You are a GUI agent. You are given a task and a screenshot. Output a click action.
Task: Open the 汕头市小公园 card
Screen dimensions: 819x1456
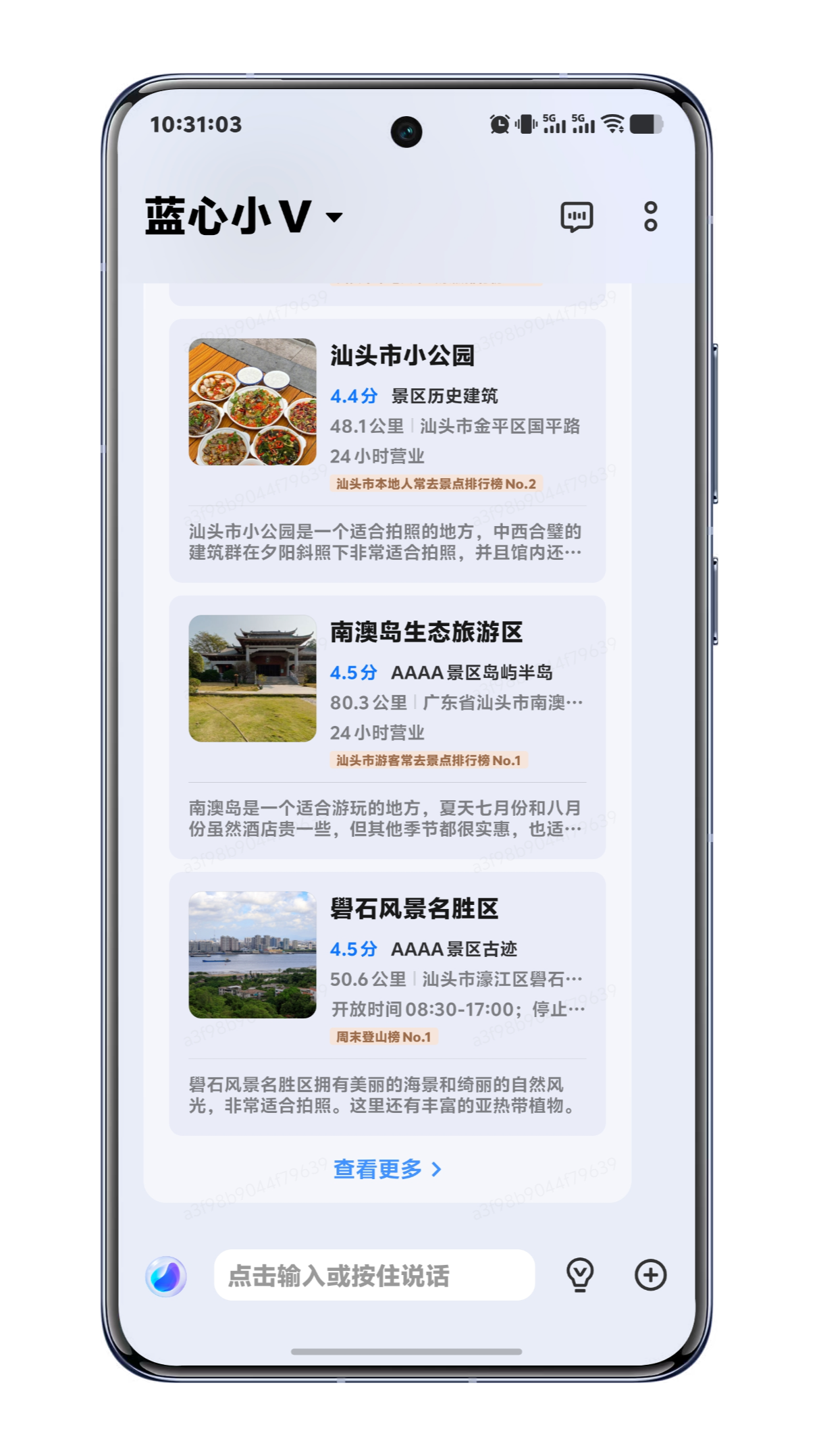(387, 450)
